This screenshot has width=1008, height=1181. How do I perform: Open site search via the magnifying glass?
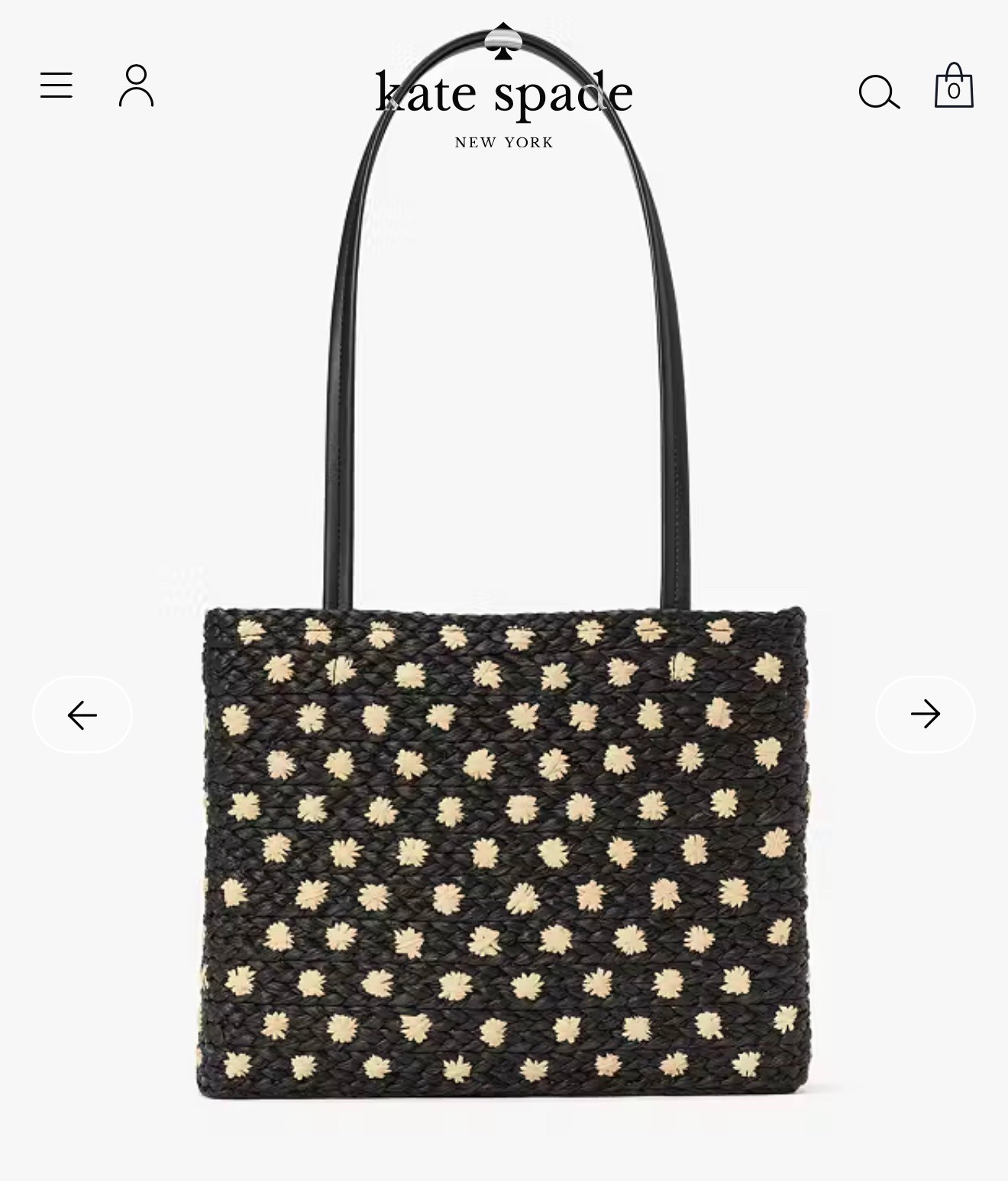click(880, 90)
